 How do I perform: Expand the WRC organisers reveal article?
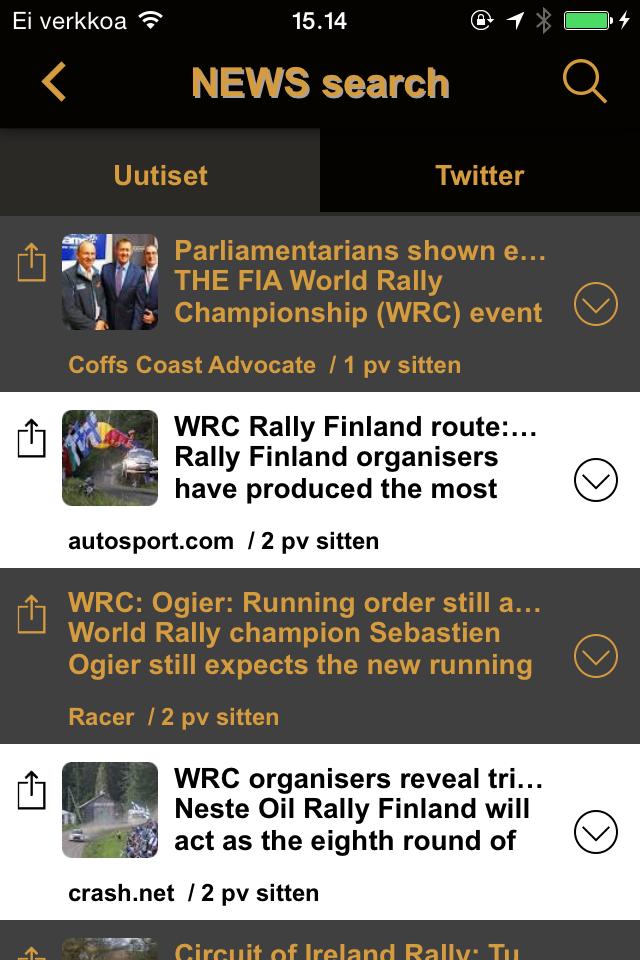click(596, 832)
